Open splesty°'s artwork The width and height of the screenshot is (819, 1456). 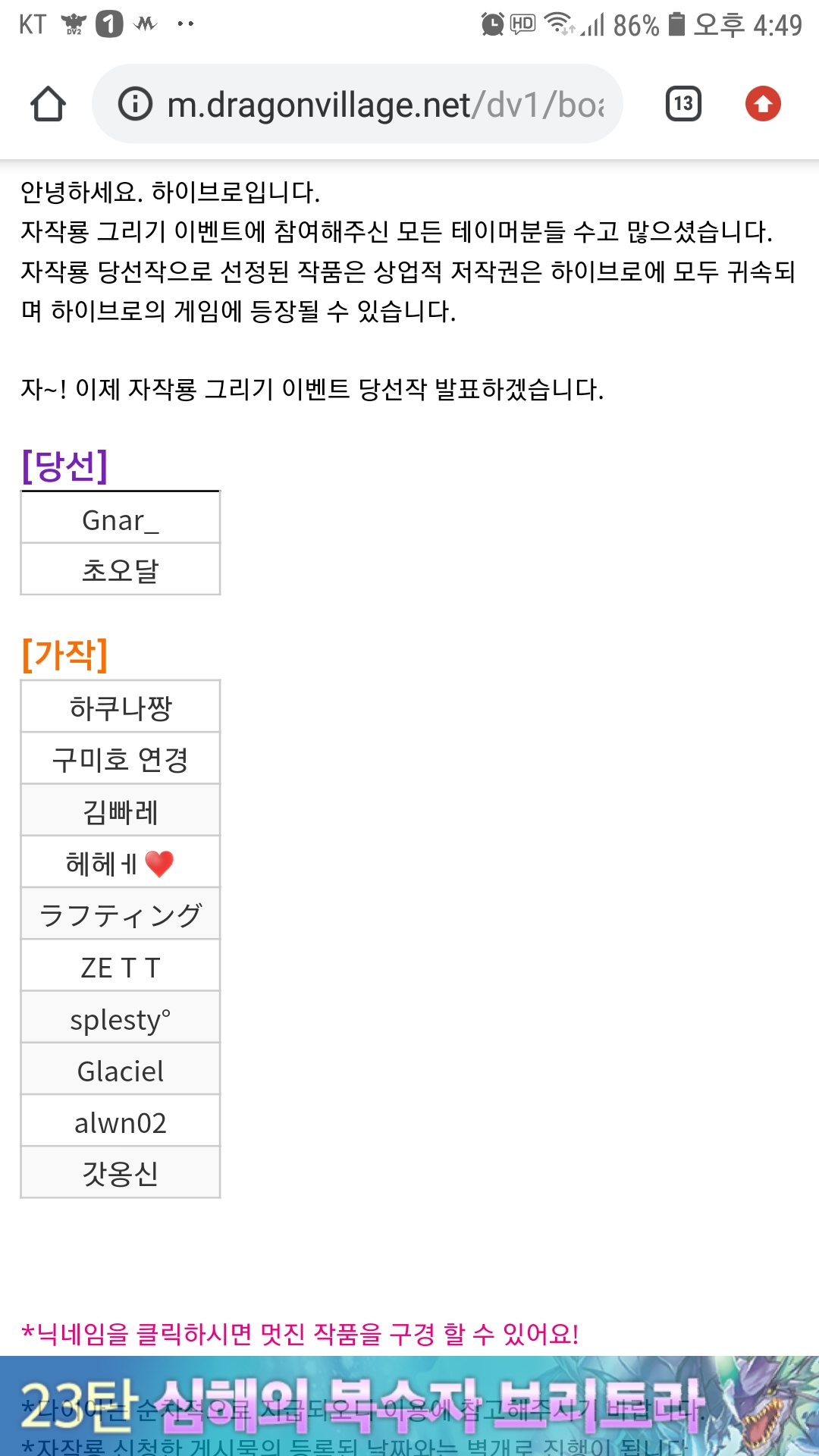[x=121, y=1019]
